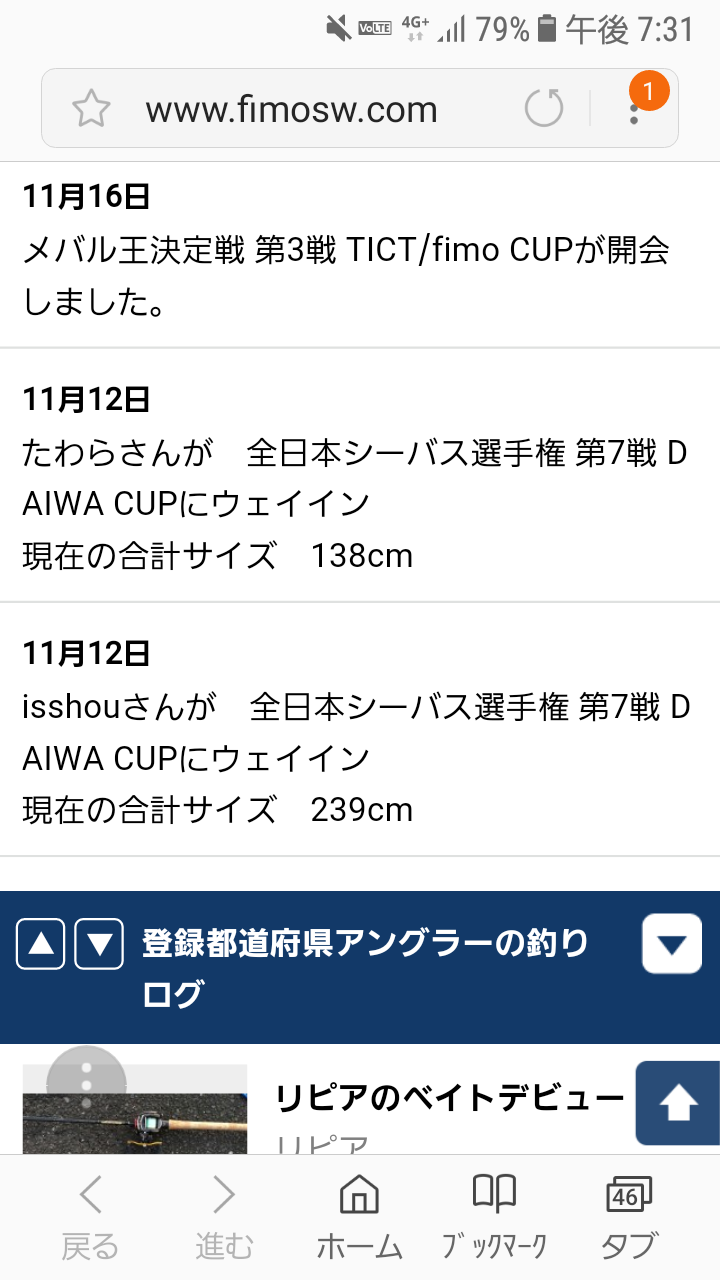Open the browser overflow menu
Viewport: 720px width, 1280px height.
click(635, 108)
